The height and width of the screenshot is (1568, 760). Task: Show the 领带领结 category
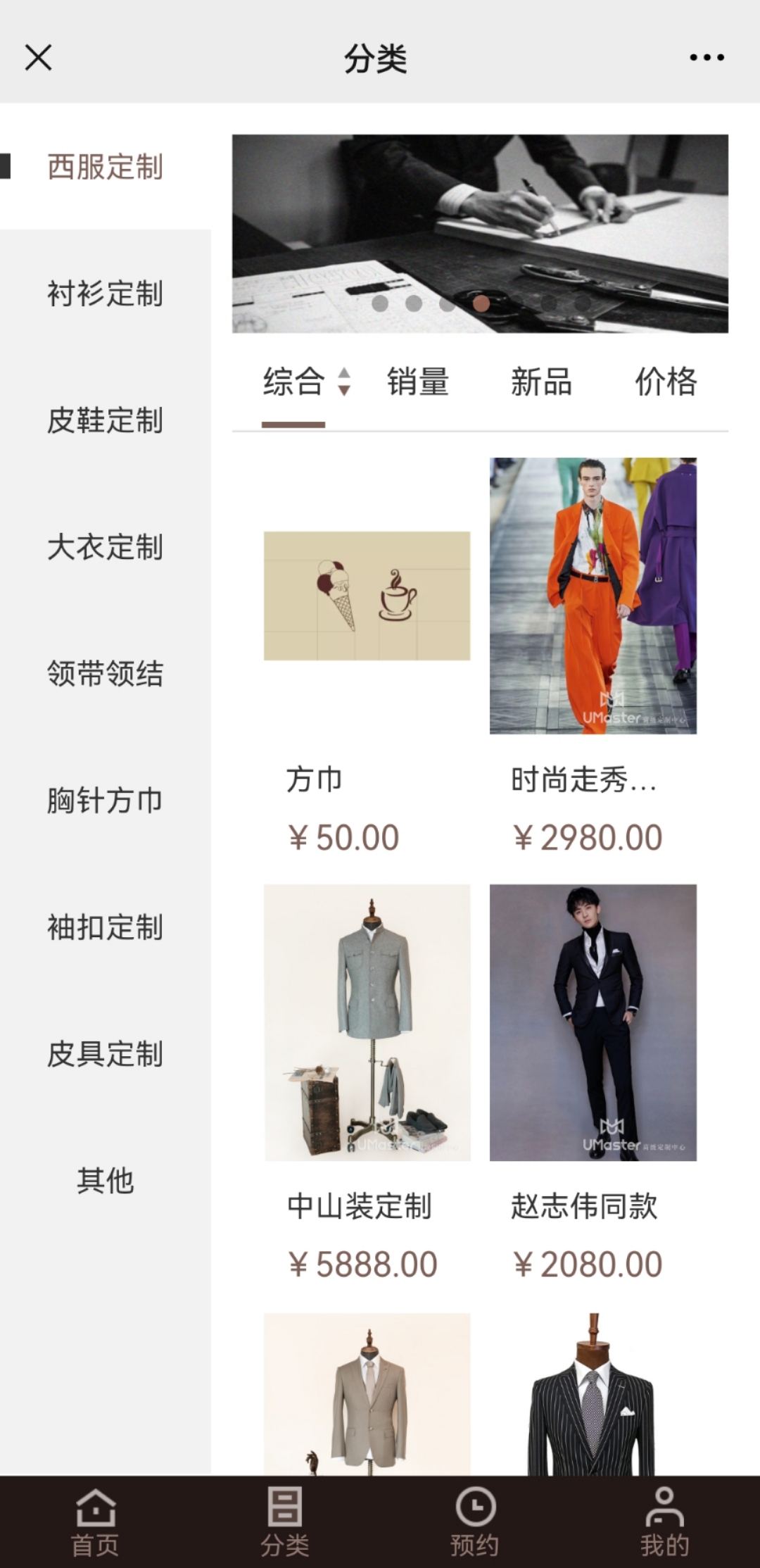click(x=106, y=674)
